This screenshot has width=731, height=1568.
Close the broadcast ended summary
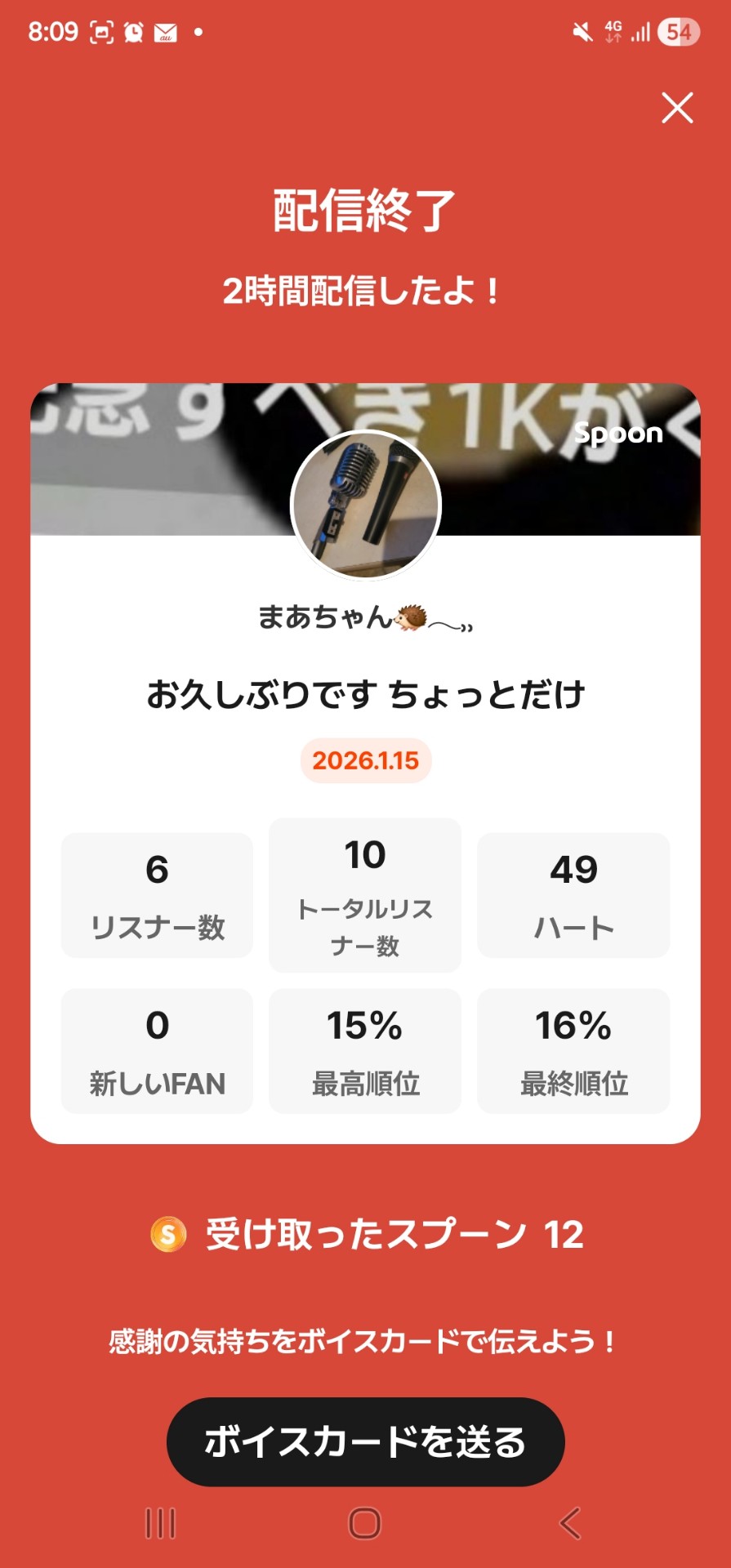[677, 108]
